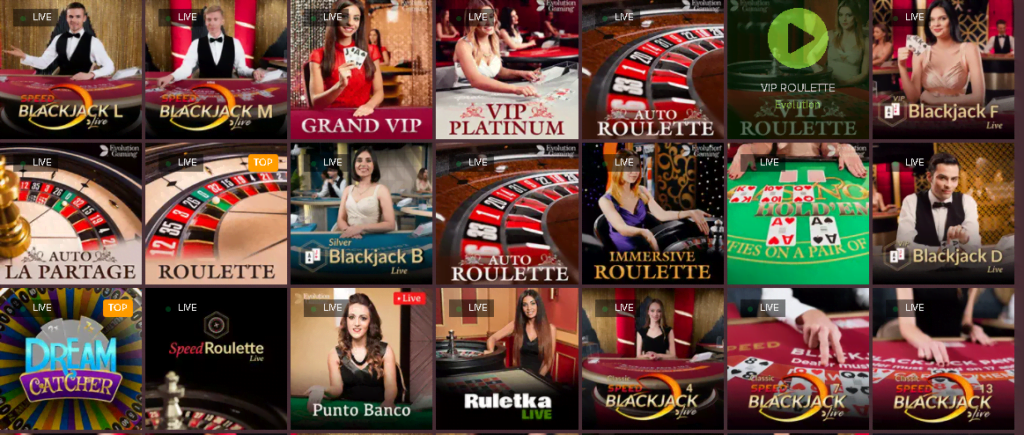Image resolution: width=1024 pixels, height=435 pixels.
Task: Open the Punto Banco table
Action: pyautogui.click(x=361, y=360)
